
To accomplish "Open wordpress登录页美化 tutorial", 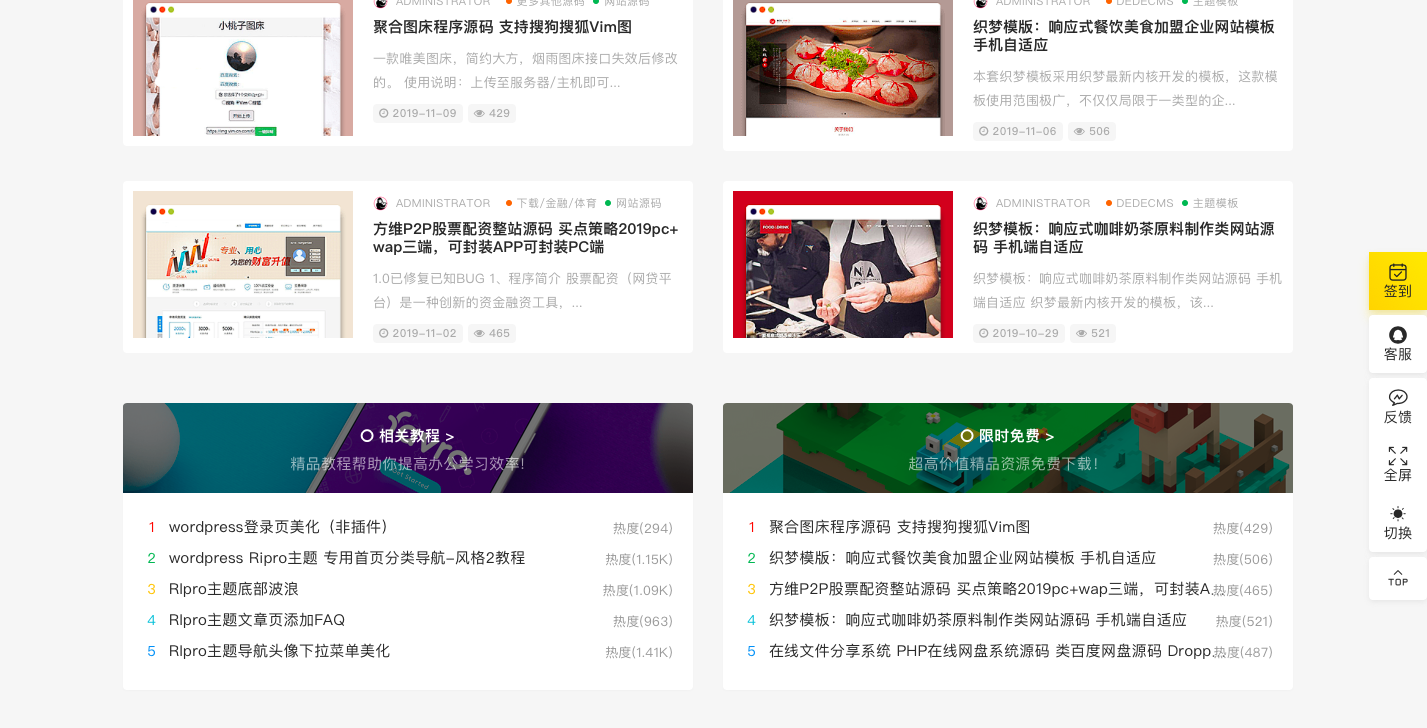I will point(278,527).
